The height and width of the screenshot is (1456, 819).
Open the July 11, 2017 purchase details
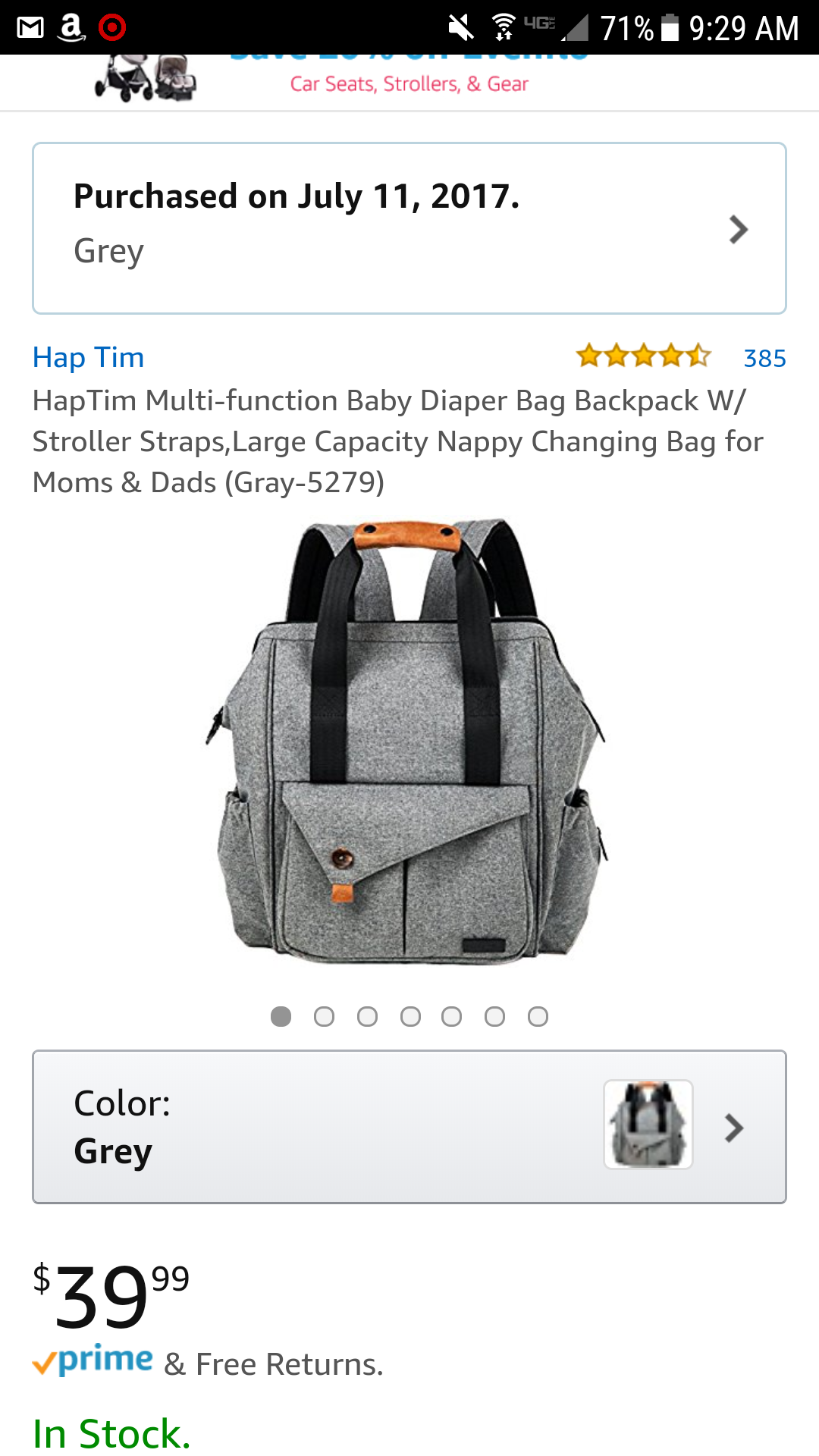[409, 227]
